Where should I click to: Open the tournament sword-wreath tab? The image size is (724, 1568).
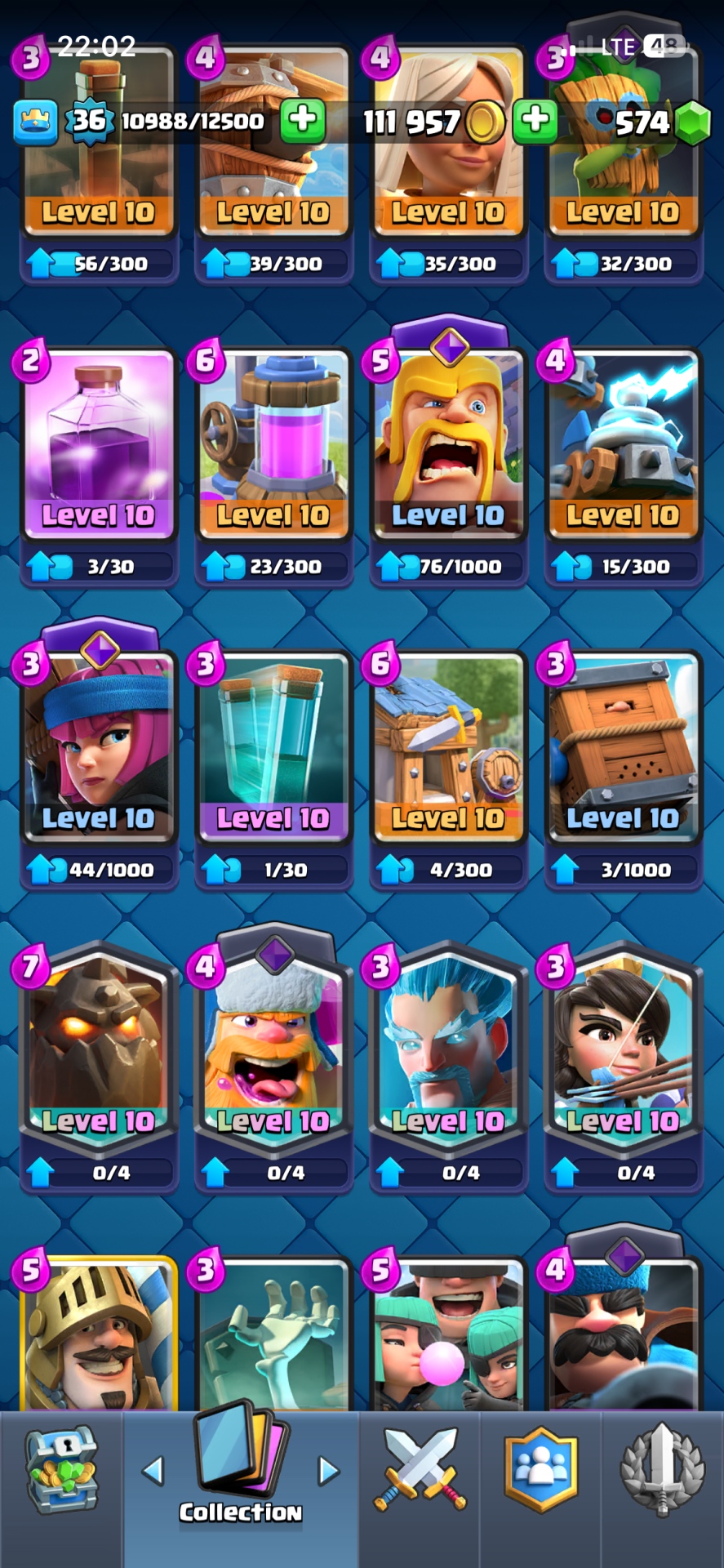[662, 1471]
